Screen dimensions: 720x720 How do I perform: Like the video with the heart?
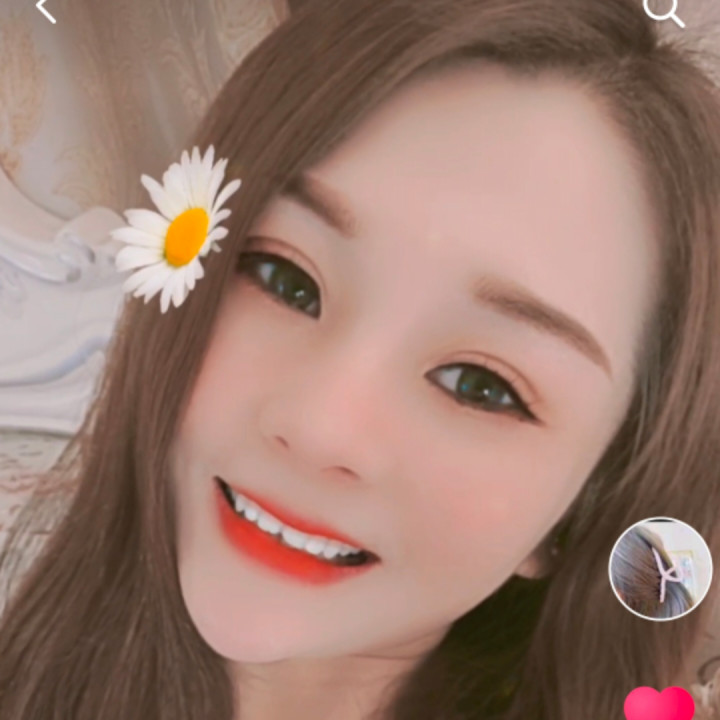(x=658, y=704)
